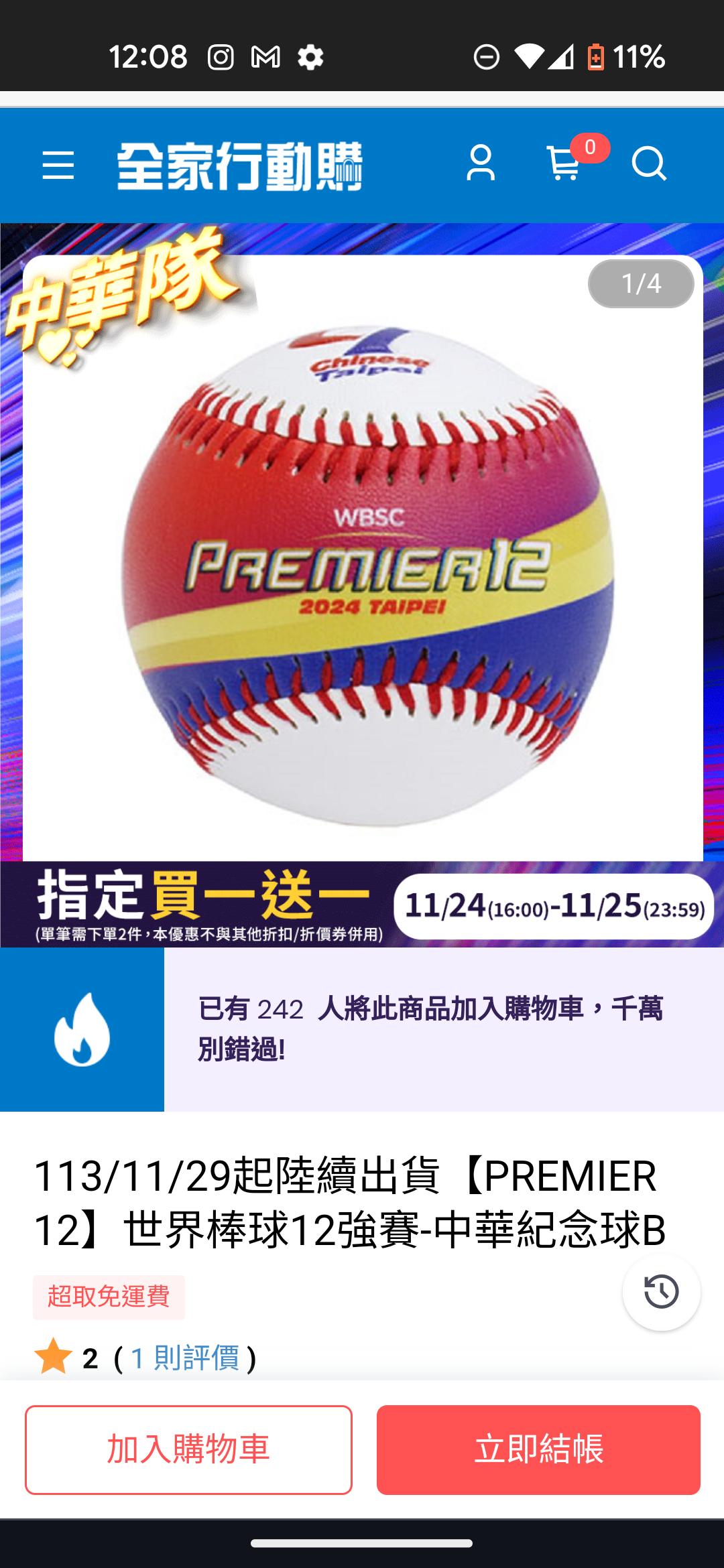Tap the 全家行動購 home logo
This screenshot has height=1568, width=724.
(239, 166)
